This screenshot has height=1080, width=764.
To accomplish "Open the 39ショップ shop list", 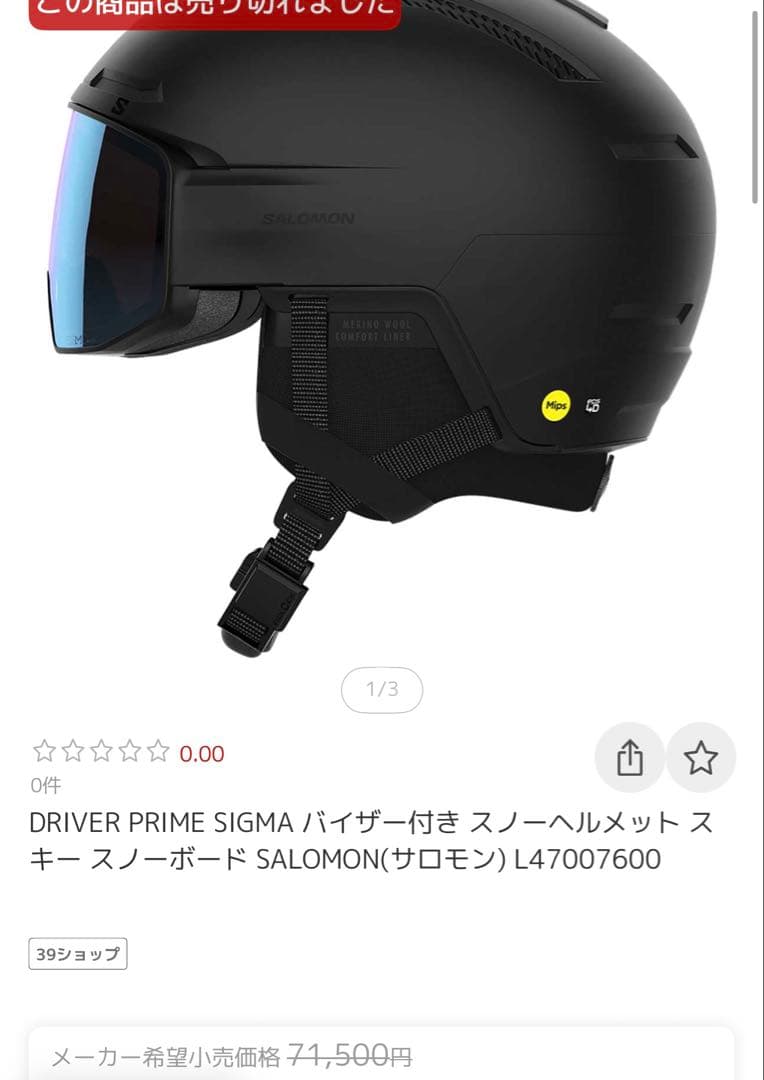I will [77, 954].
